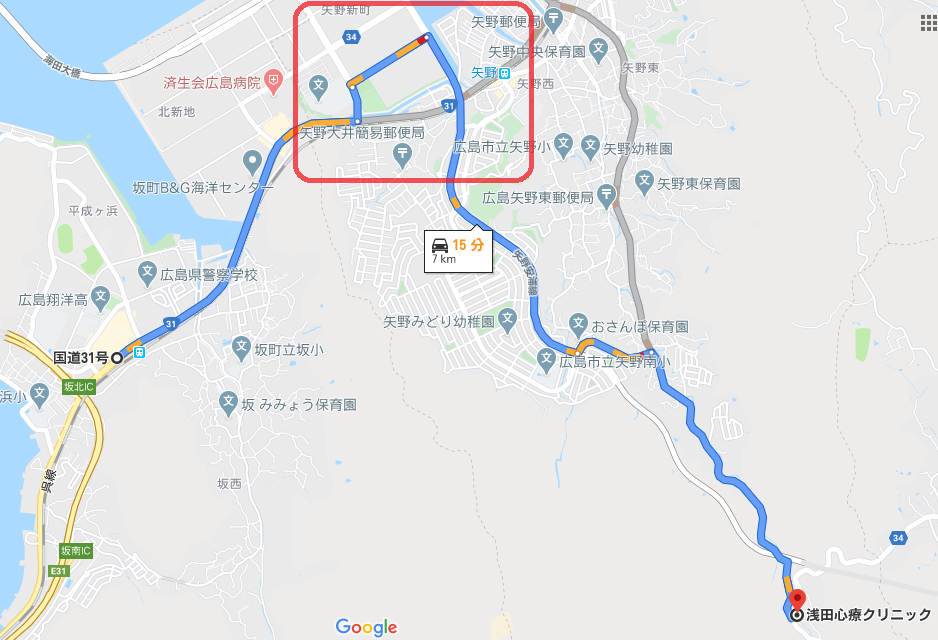Select 広島翔洋高 school marker
Screen dimensions: 938x640
100,296
